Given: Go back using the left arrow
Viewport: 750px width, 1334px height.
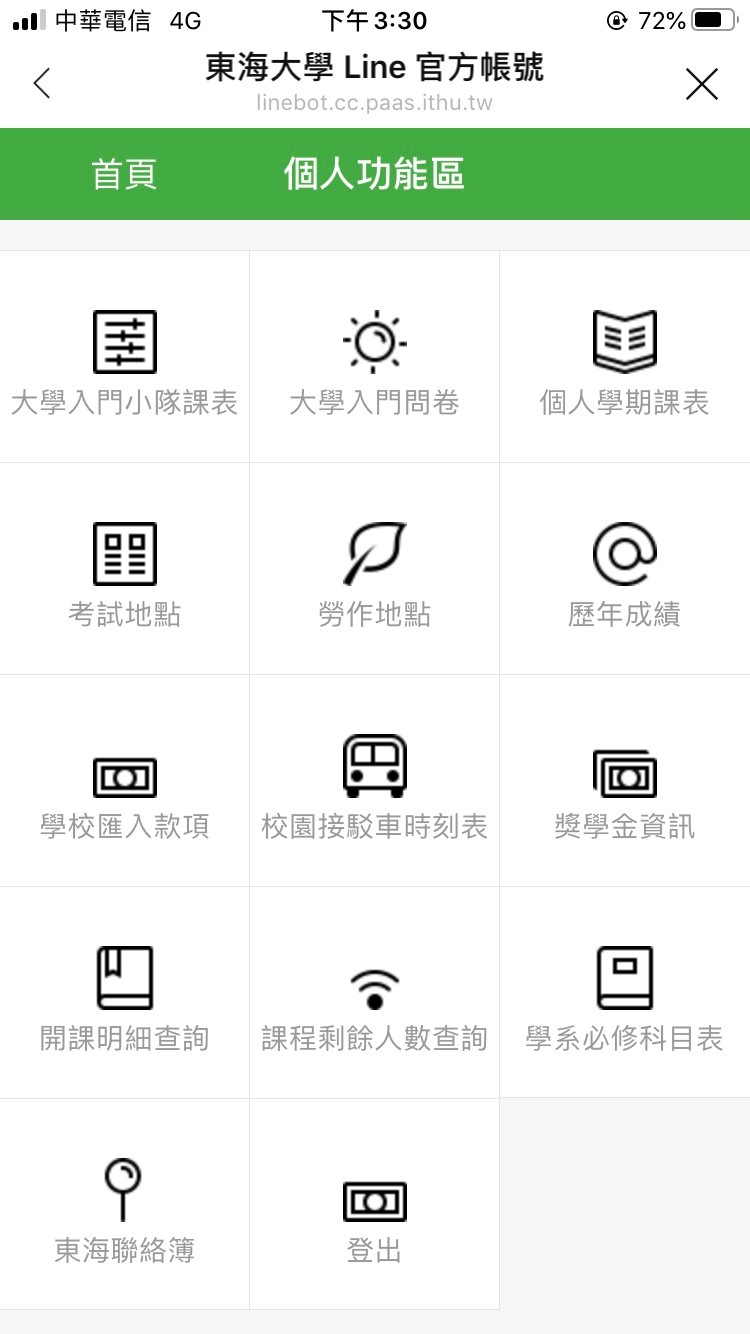Looking at the screenshot, I should pyautogui.click(x=42, y=83).
